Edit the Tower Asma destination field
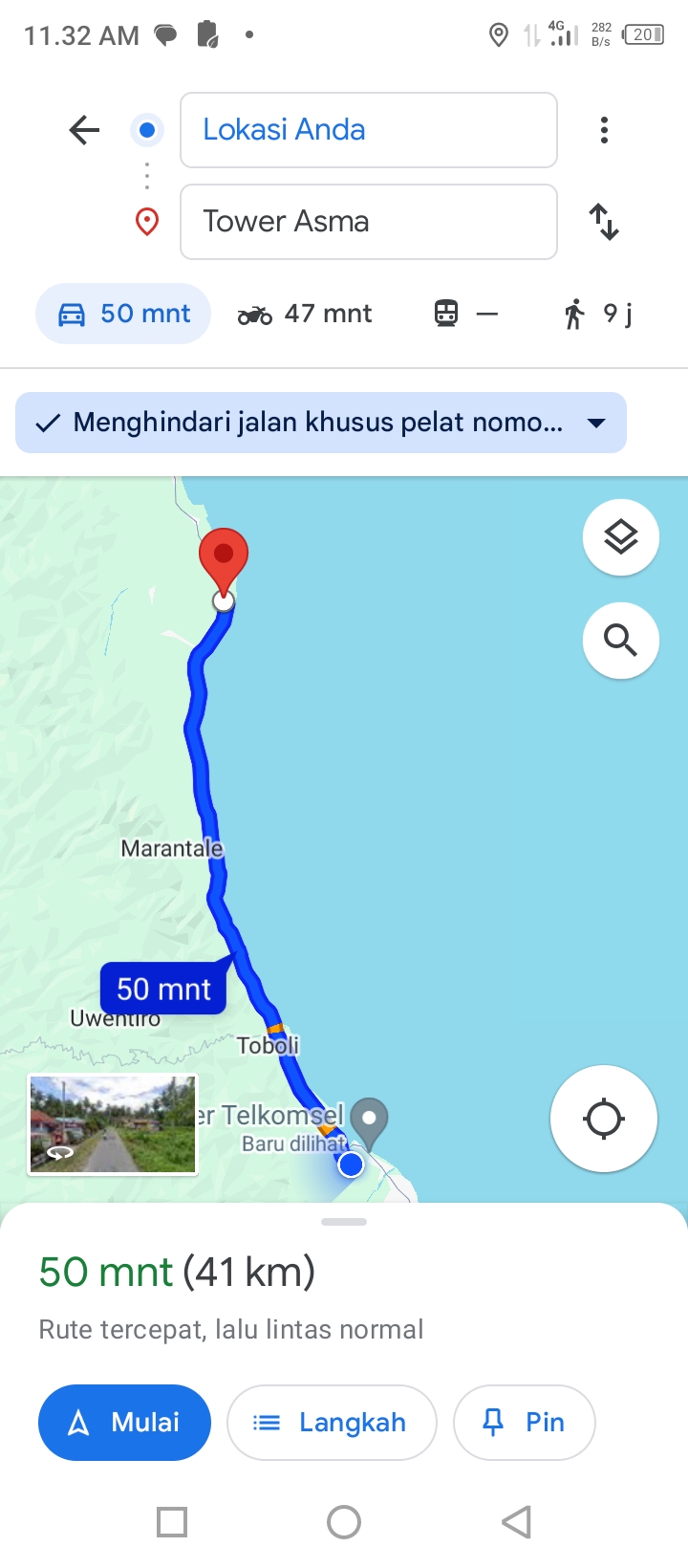 369,222
